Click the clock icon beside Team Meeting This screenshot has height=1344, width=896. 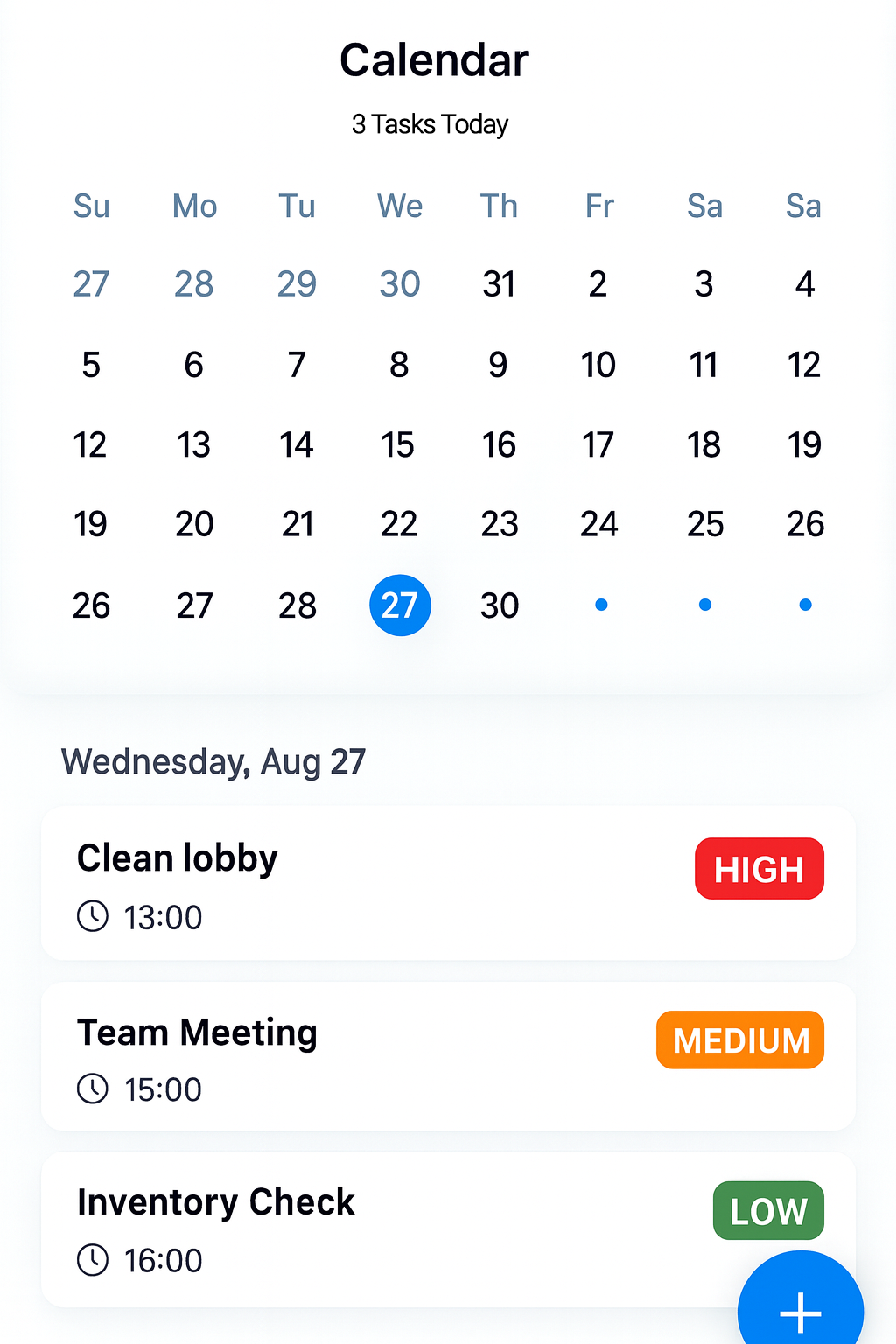tap(93, 1089)
